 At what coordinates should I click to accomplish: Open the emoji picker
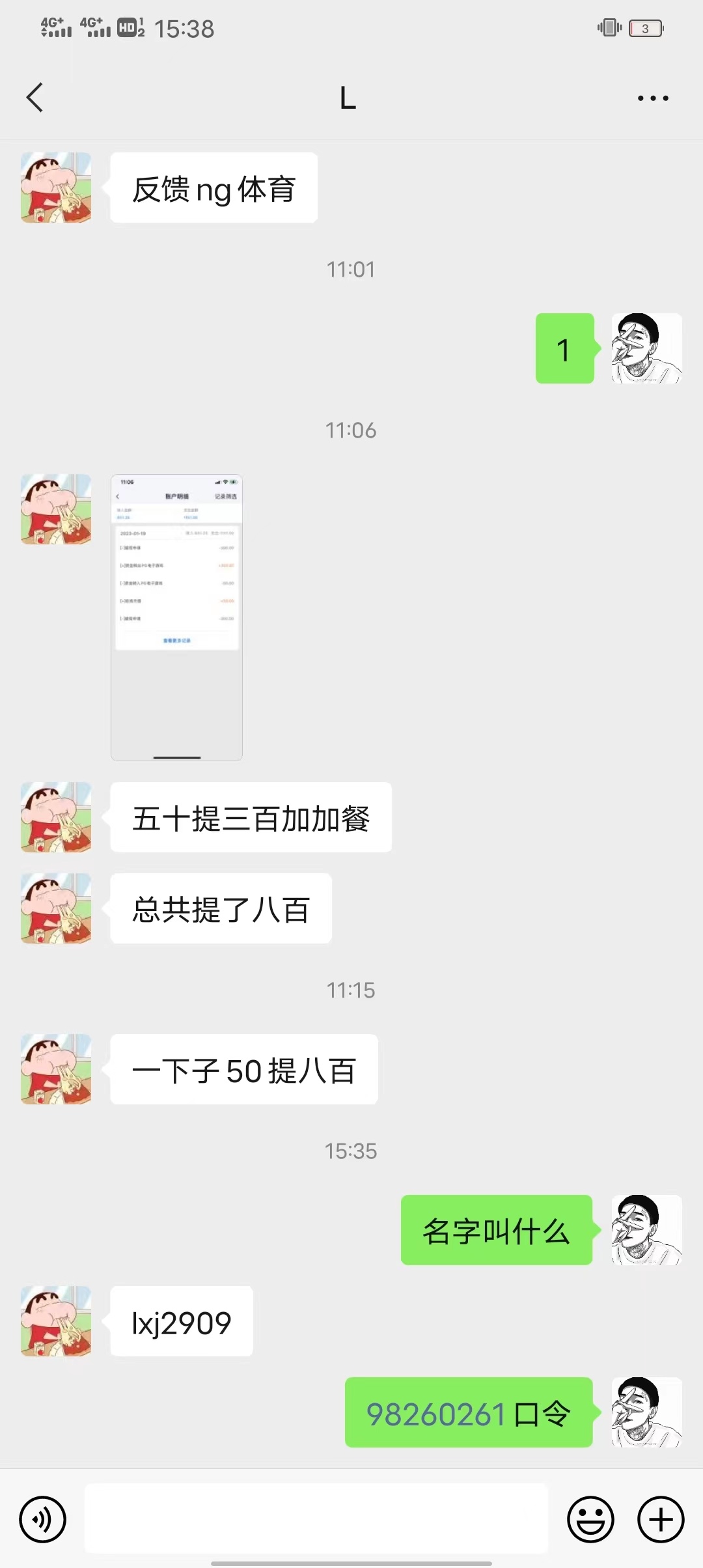(590, 1519)
